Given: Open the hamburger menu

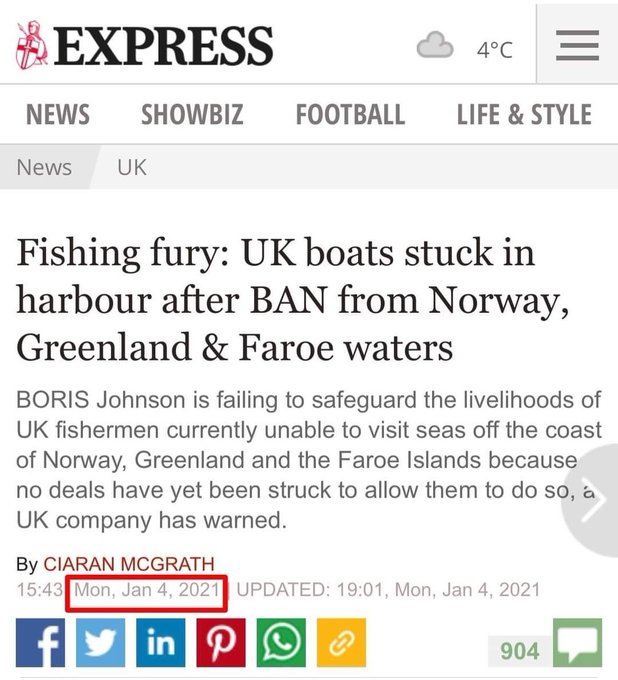Looking at the screenshot, I should tap(577, 46).
